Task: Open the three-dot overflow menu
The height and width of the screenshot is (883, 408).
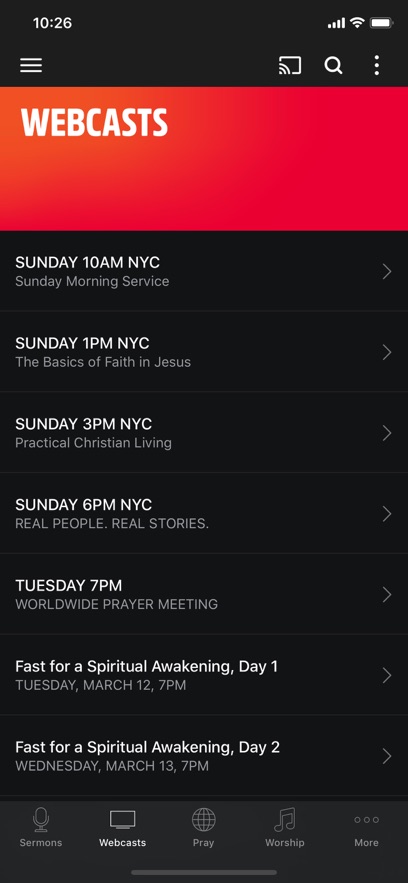Action: pos(376,66)
